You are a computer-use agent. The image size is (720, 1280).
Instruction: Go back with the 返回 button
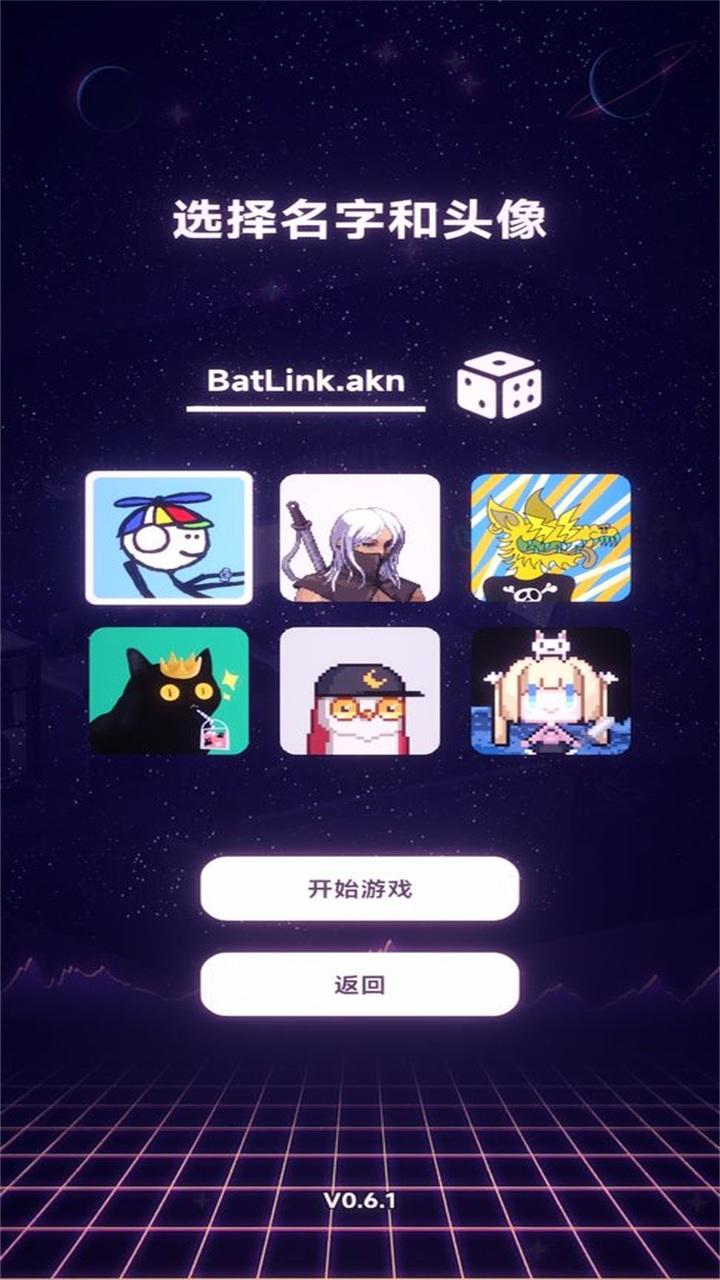coord(360,985)
